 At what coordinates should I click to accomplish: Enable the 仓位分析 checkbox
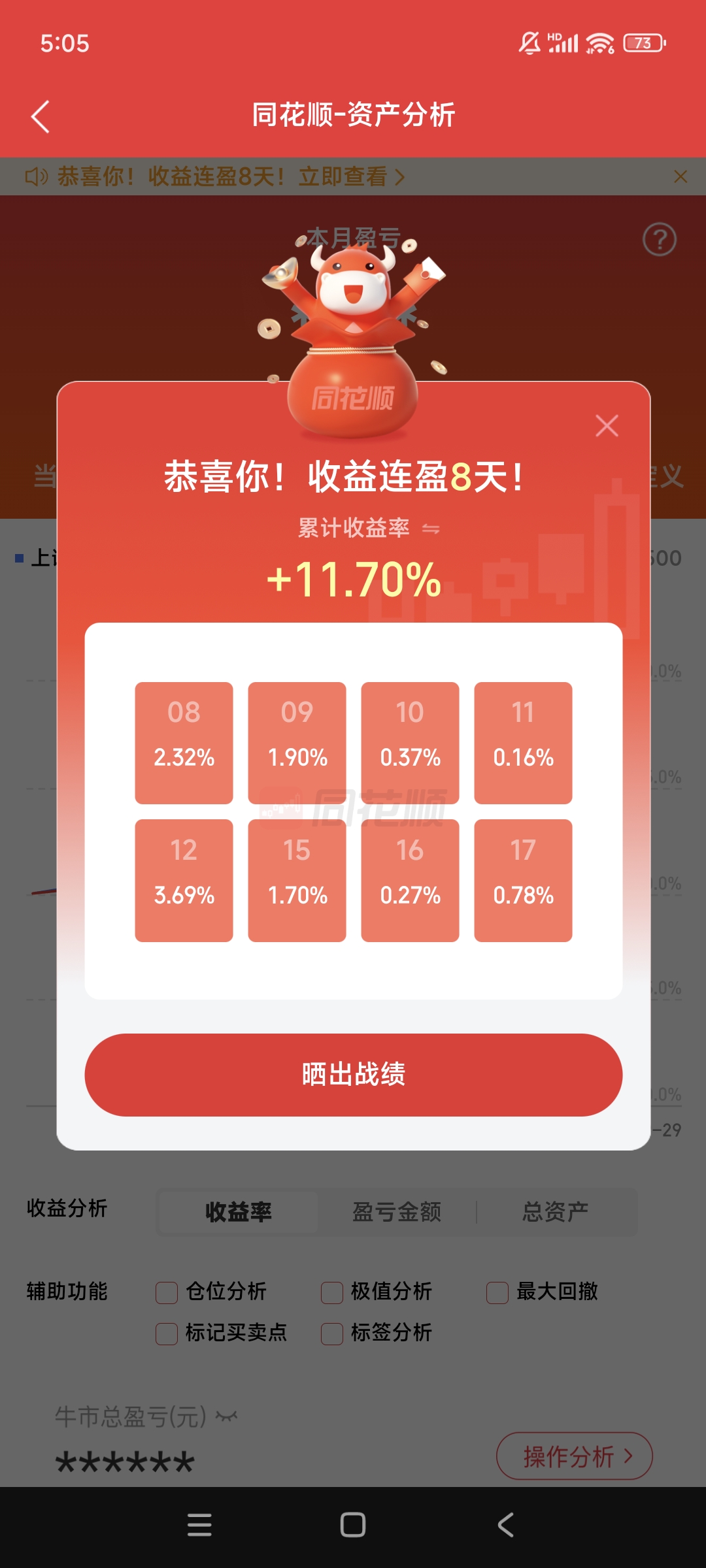(165, 1290)
